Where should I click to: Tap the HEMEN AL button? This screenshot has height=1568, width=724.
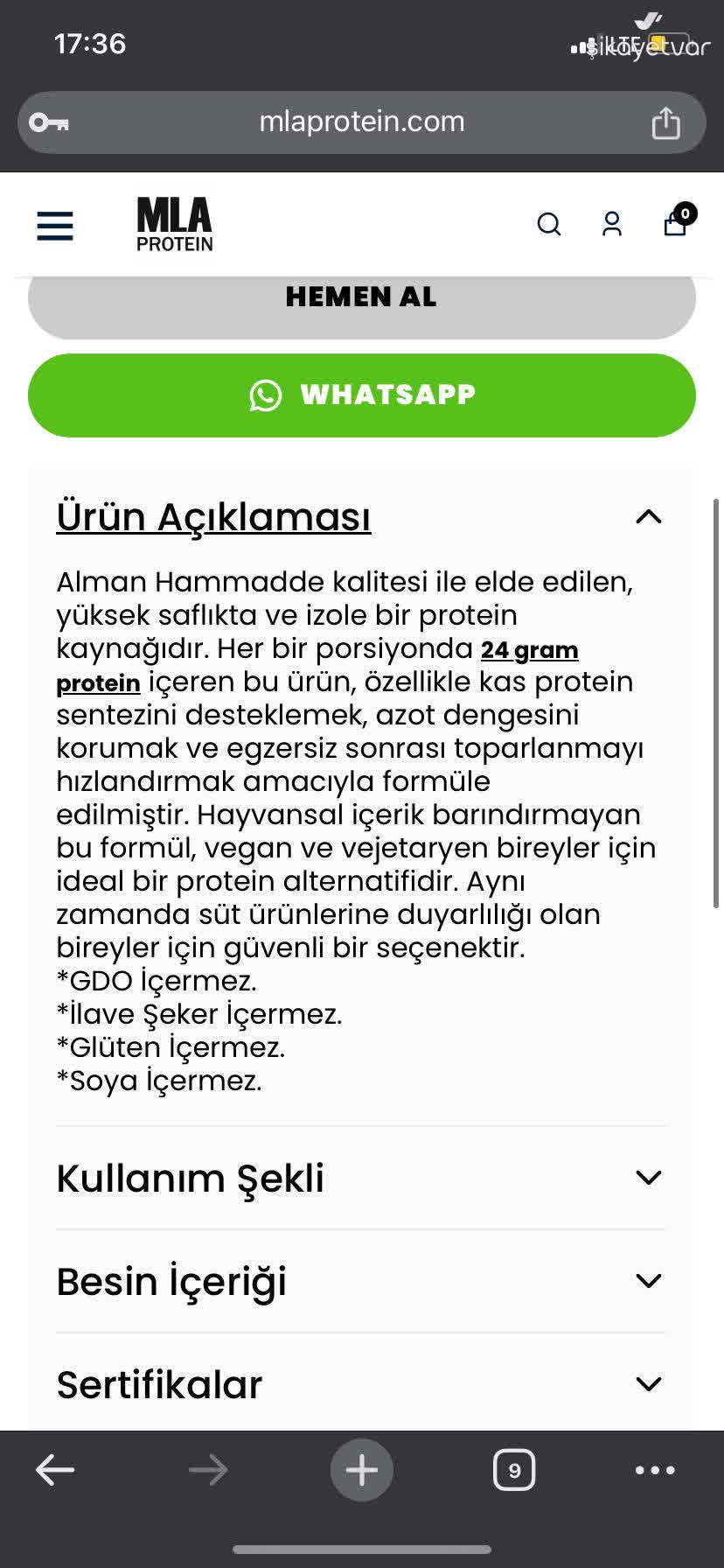(362, 297)
